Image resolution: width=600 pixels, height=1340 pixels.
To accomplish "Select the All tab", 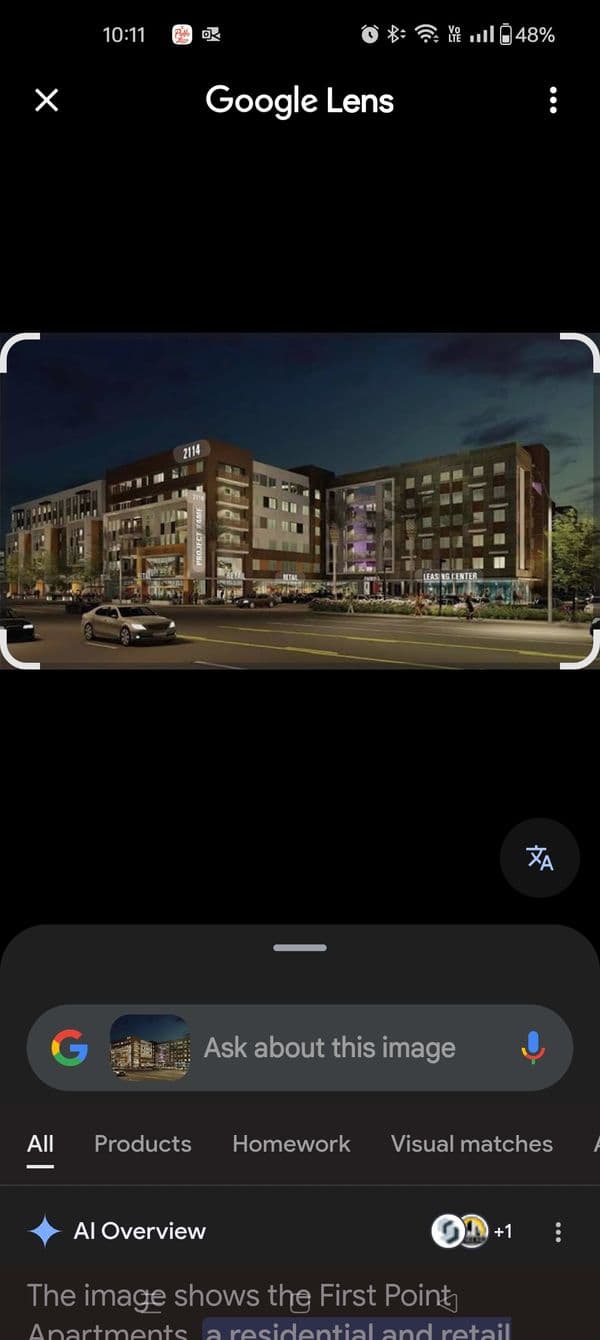I will pos(40,1144).
